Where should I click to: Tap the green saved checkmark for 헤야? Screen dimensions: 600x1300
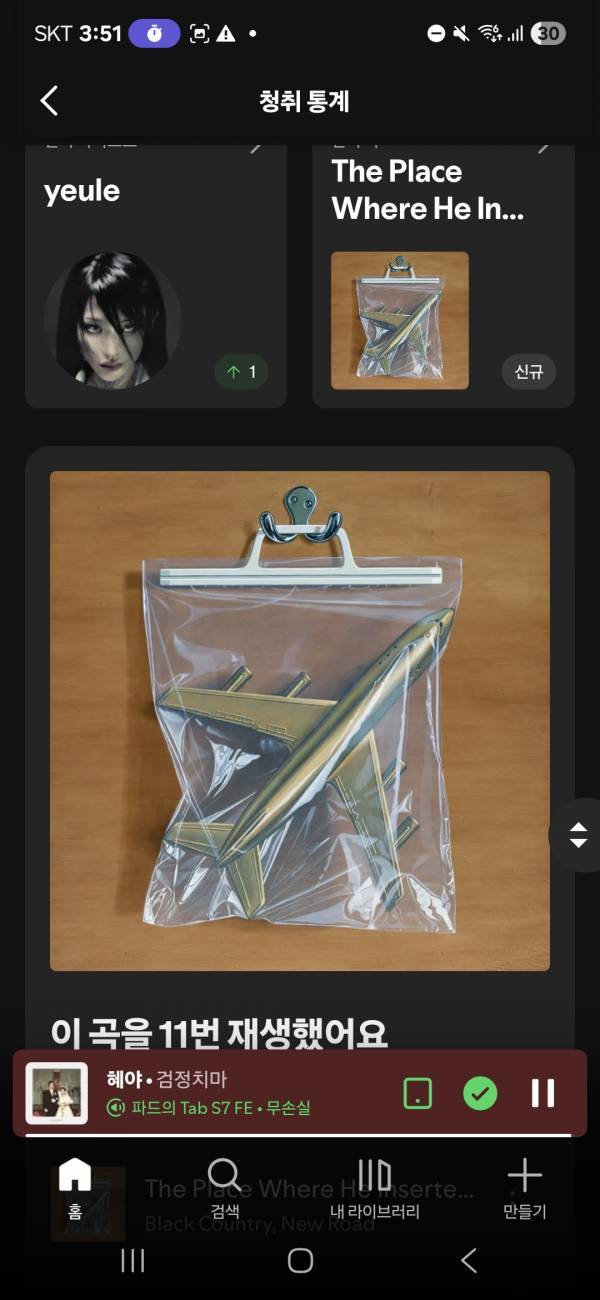coord(480,1093)
